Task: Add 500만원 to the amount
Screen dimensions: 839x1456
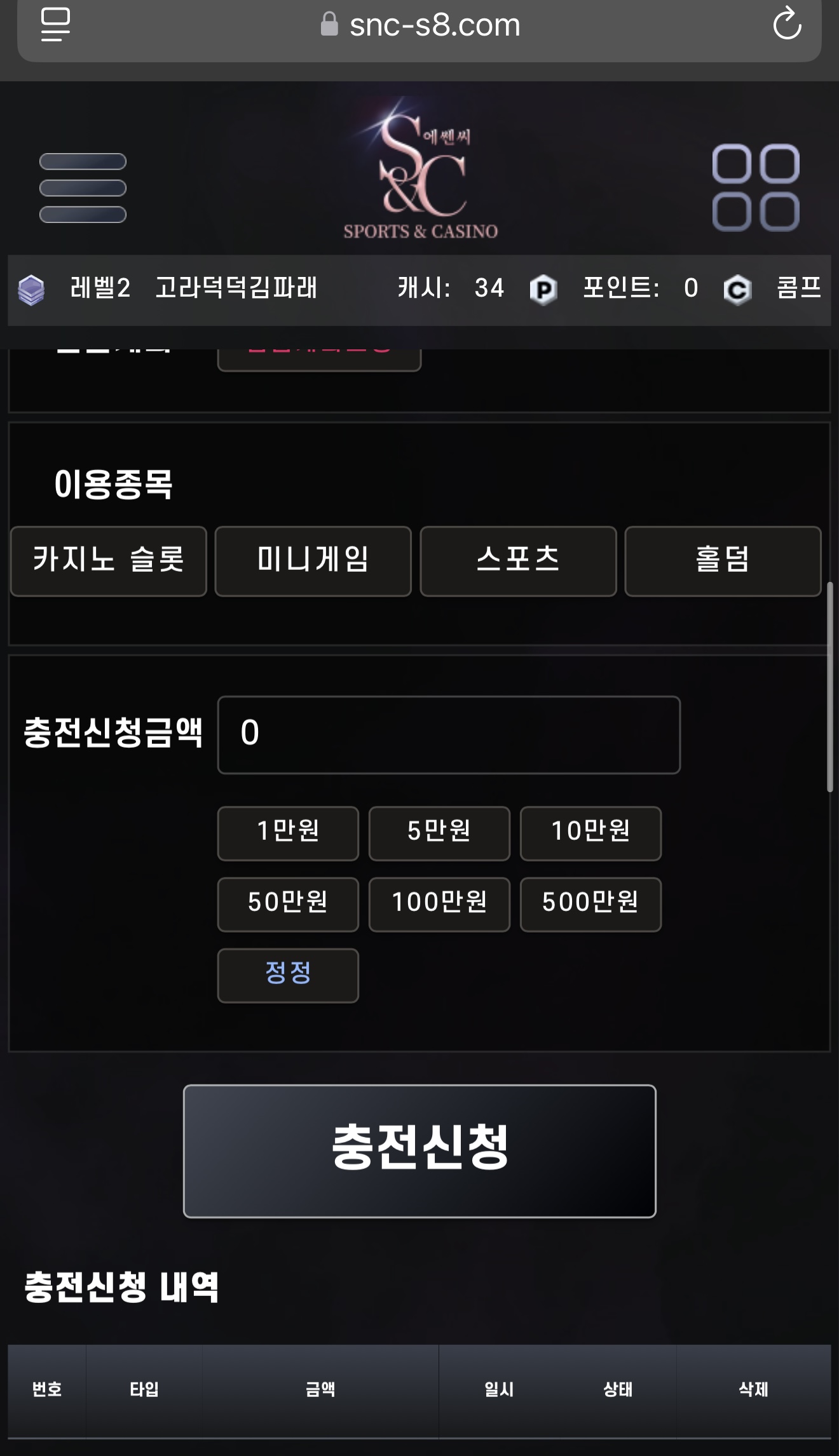Action: click(590, 904)
